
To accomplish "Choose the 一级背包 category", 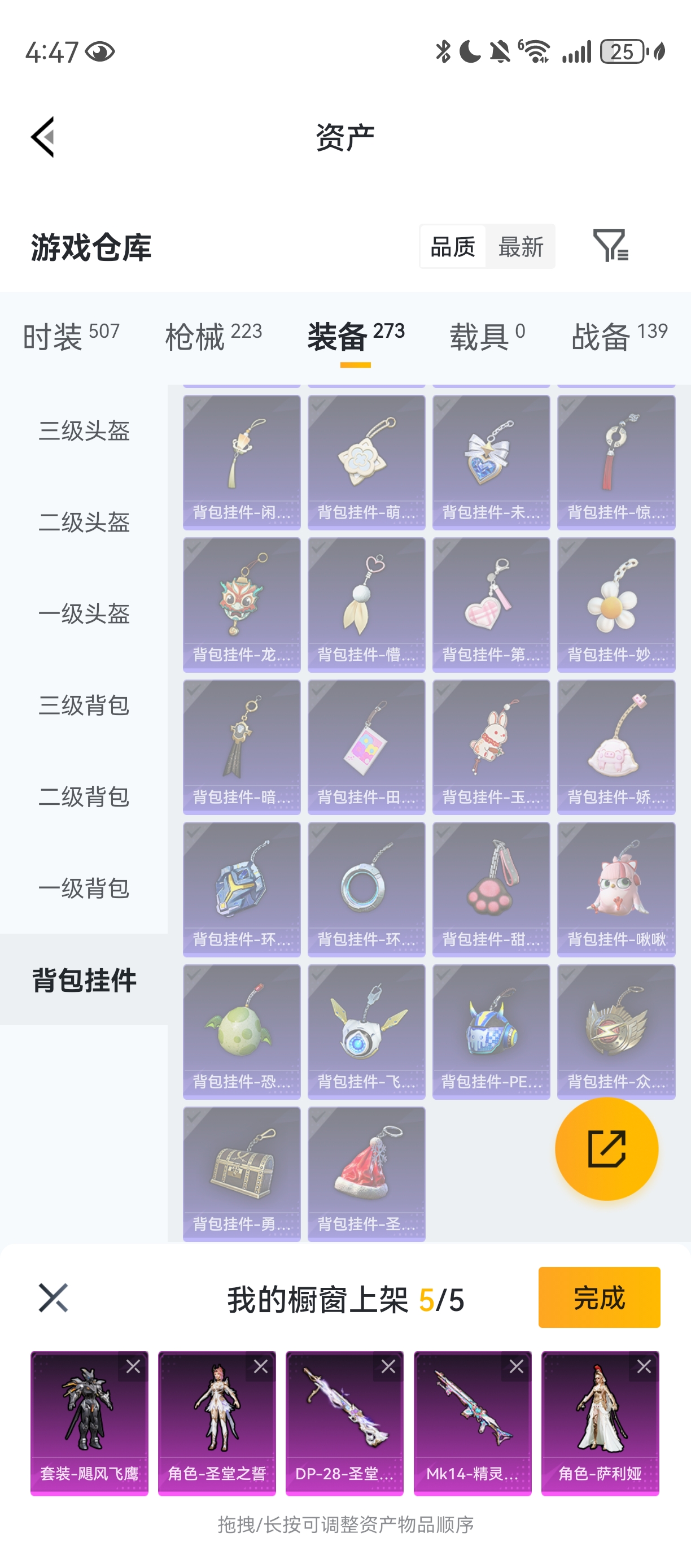I will click(84, 887).
